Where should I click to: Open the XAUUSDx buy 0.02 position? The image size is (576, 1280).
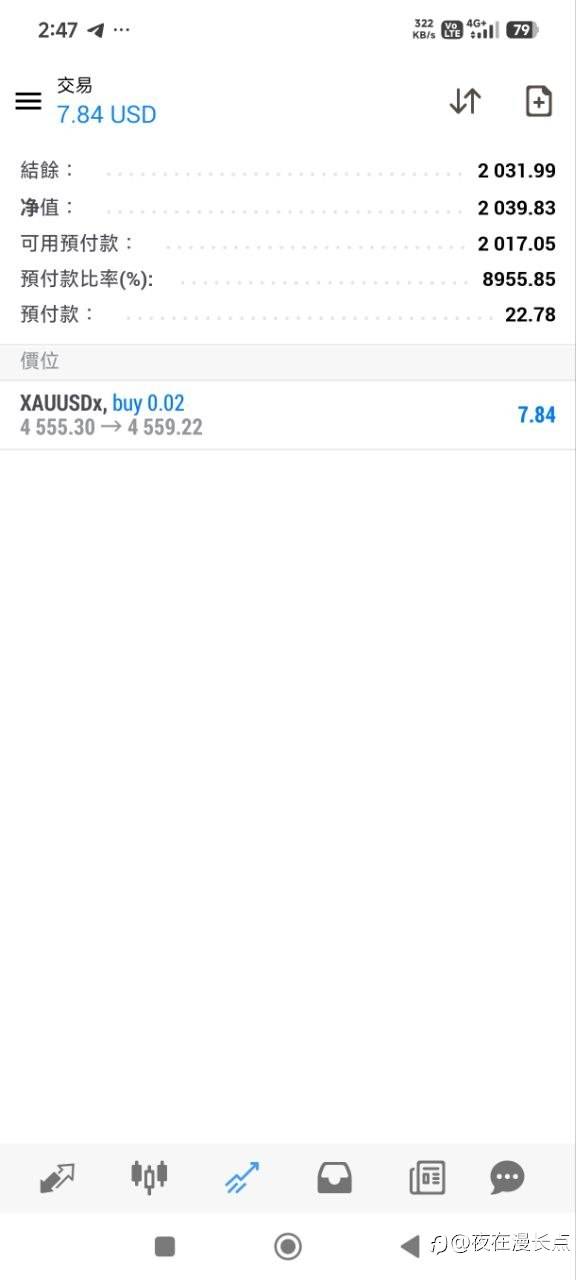[288, 415]
